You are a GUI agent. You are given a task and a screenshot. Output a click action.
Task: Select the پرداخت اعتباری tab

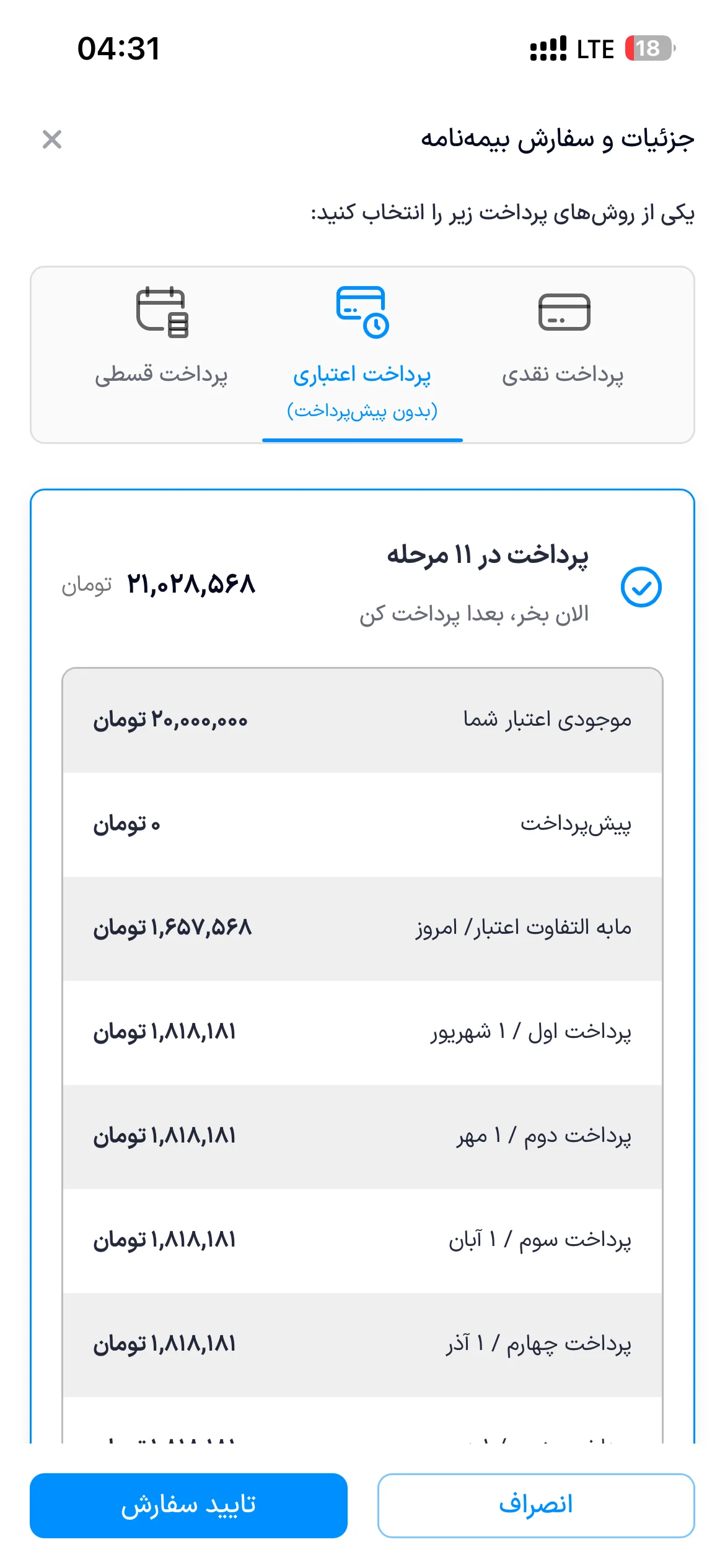point(362,354)
